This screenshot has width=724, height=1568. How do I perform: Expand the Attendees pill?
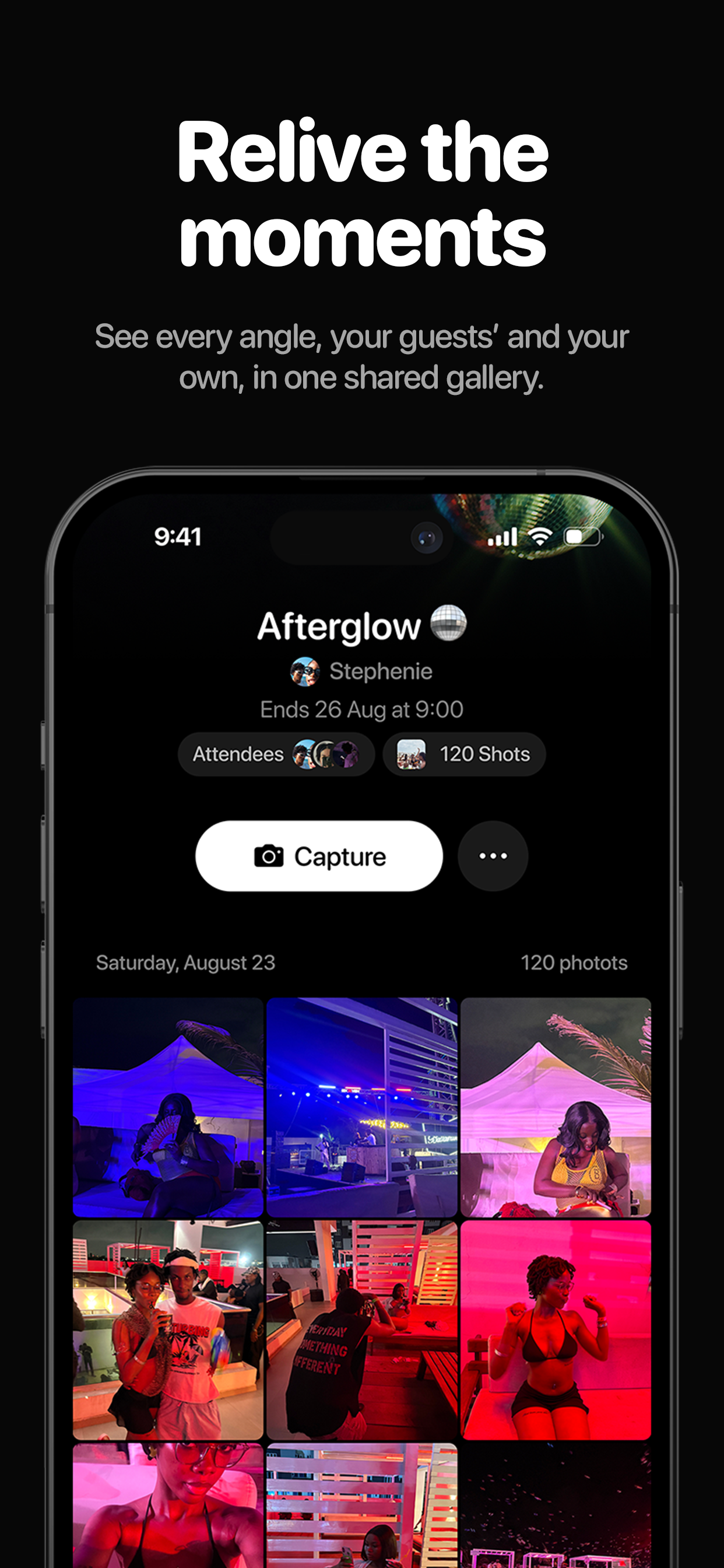click(x=276, y=754)
